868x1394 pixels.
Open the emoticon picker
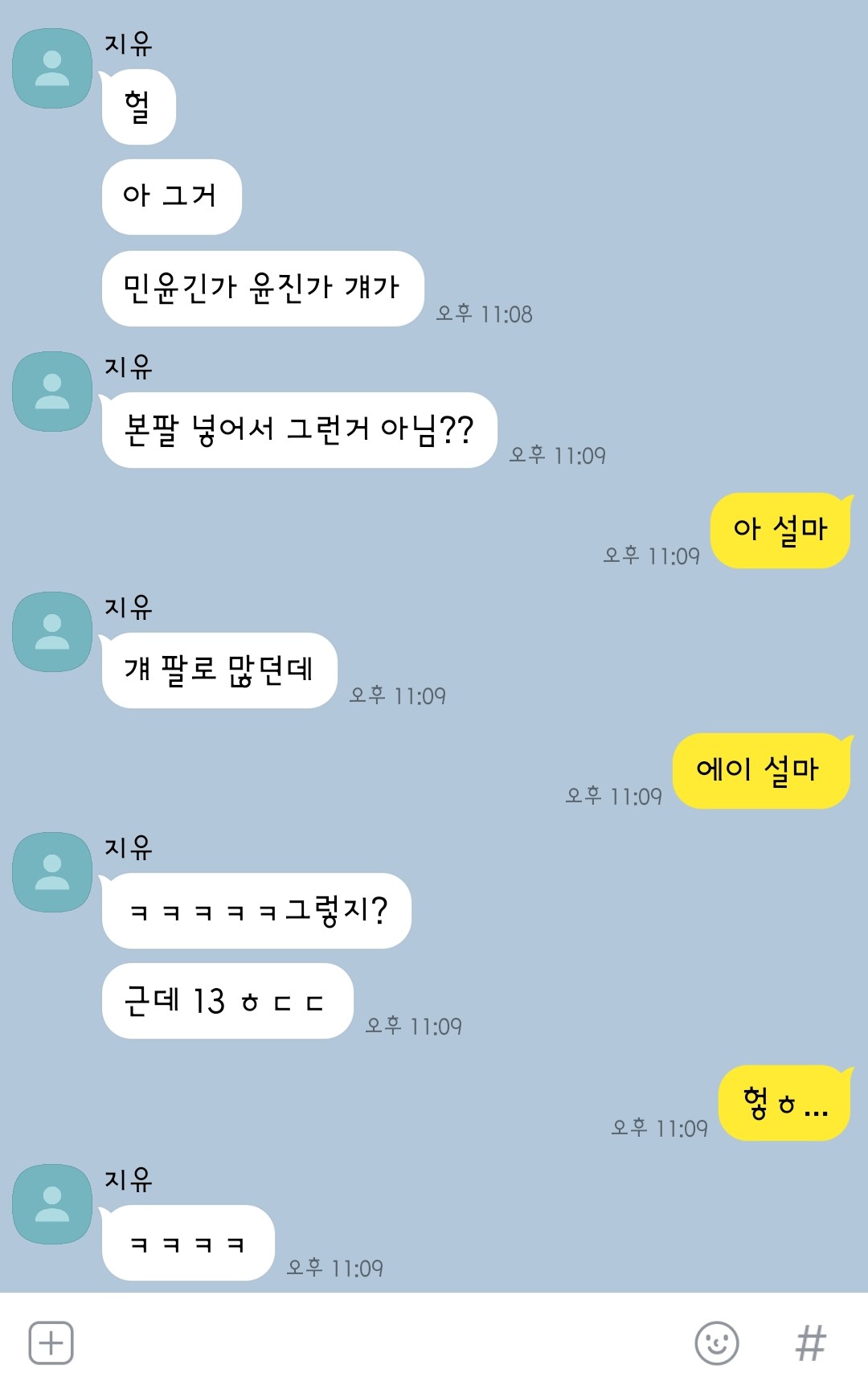(716, 1343)
